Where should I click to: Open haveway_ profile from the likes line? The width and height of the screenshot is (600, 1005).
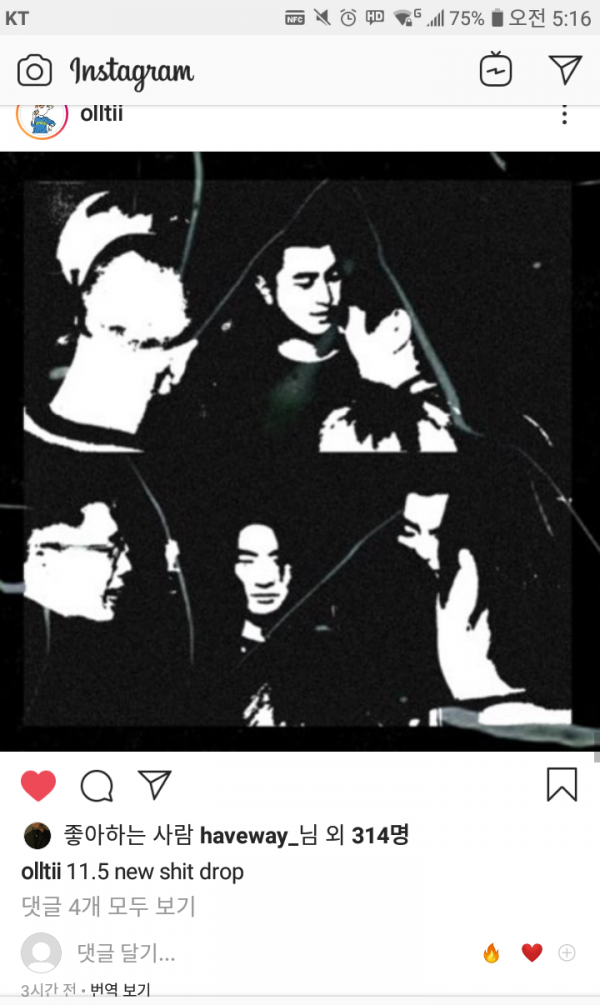(x=249, y=836)
